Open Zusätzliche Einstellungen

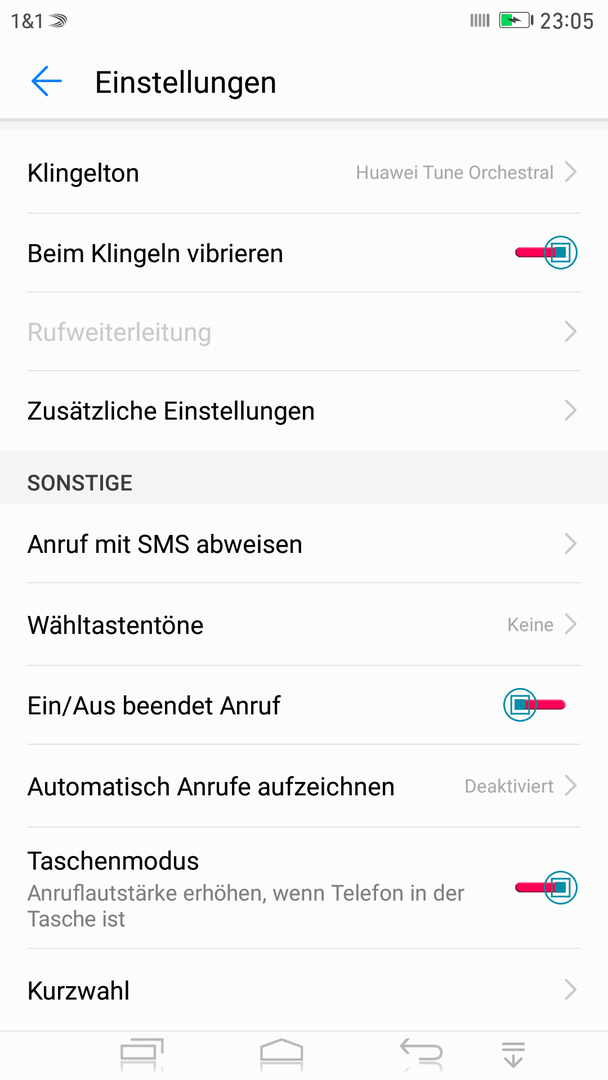coord(304,411)
